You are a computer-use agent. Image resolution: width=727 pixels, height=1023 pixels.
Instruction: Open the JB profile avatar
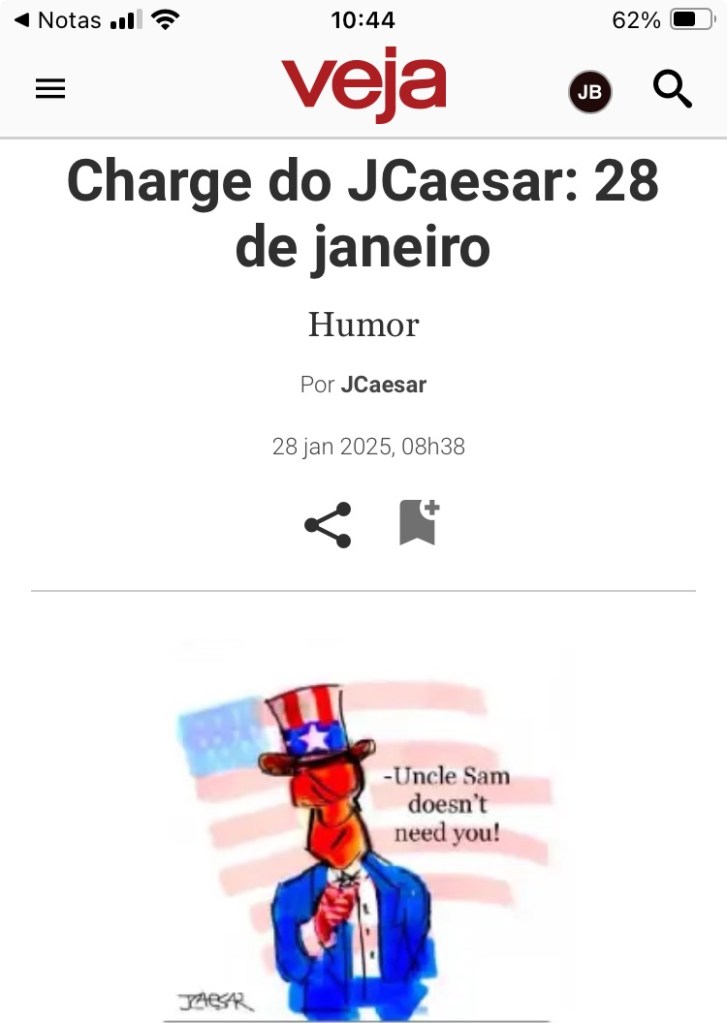590,93
